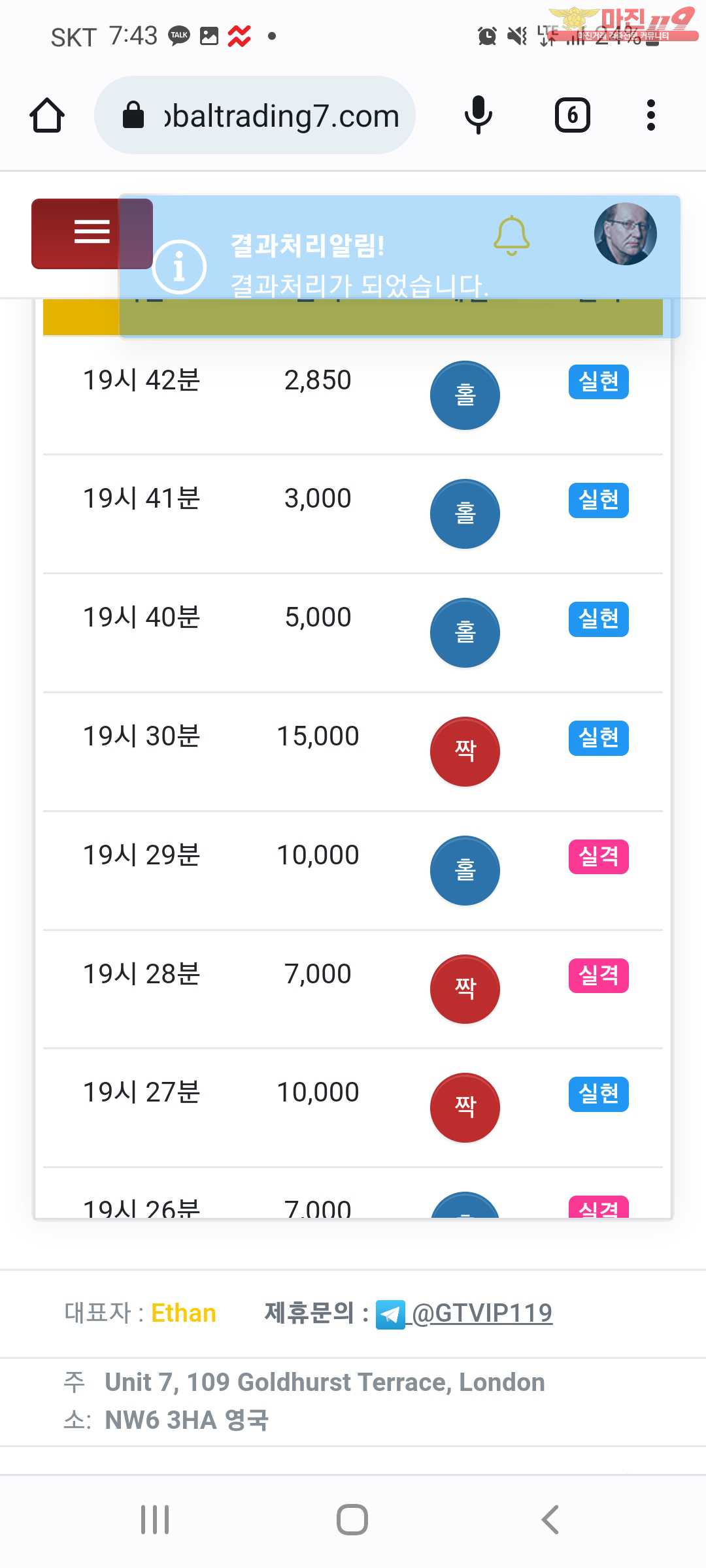Open the tab switcher showing 6 tabs

click(573, 116)
